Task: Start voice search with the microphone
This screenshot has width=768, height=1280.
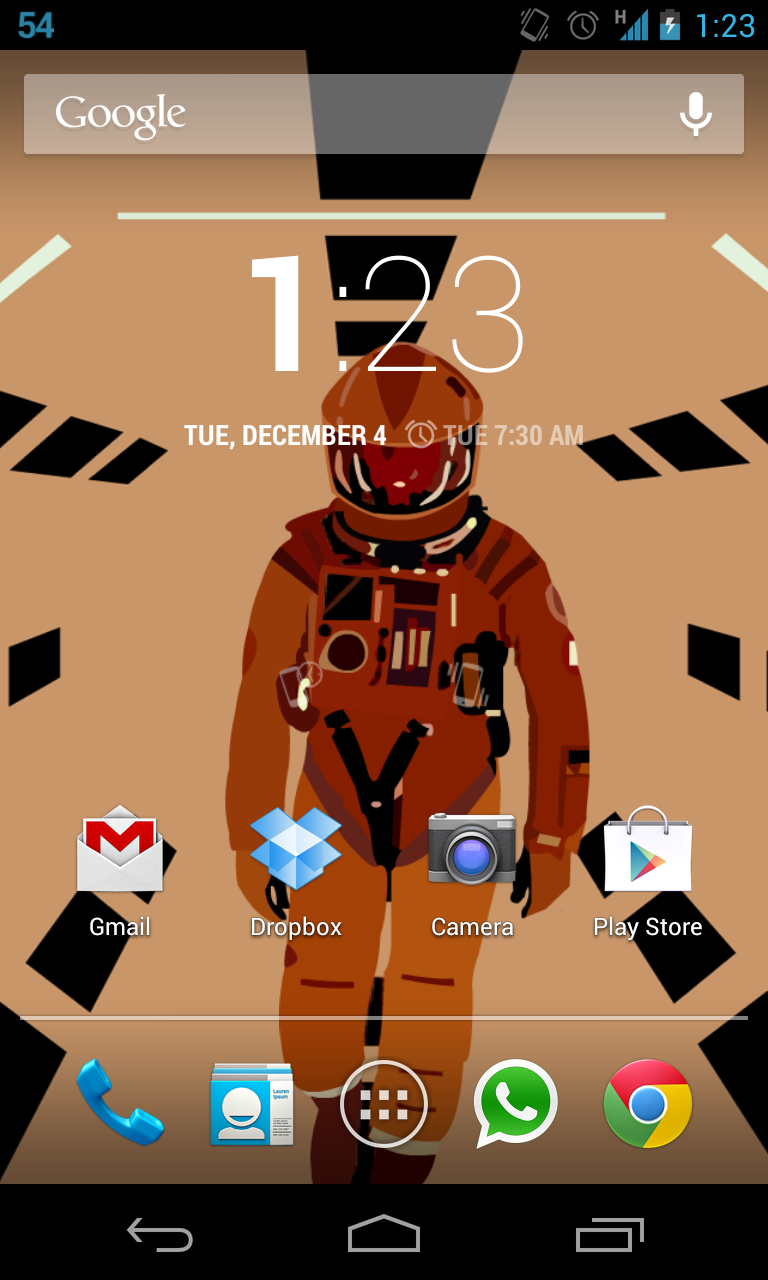Action: pyautogui.click(x=695, y=114)
